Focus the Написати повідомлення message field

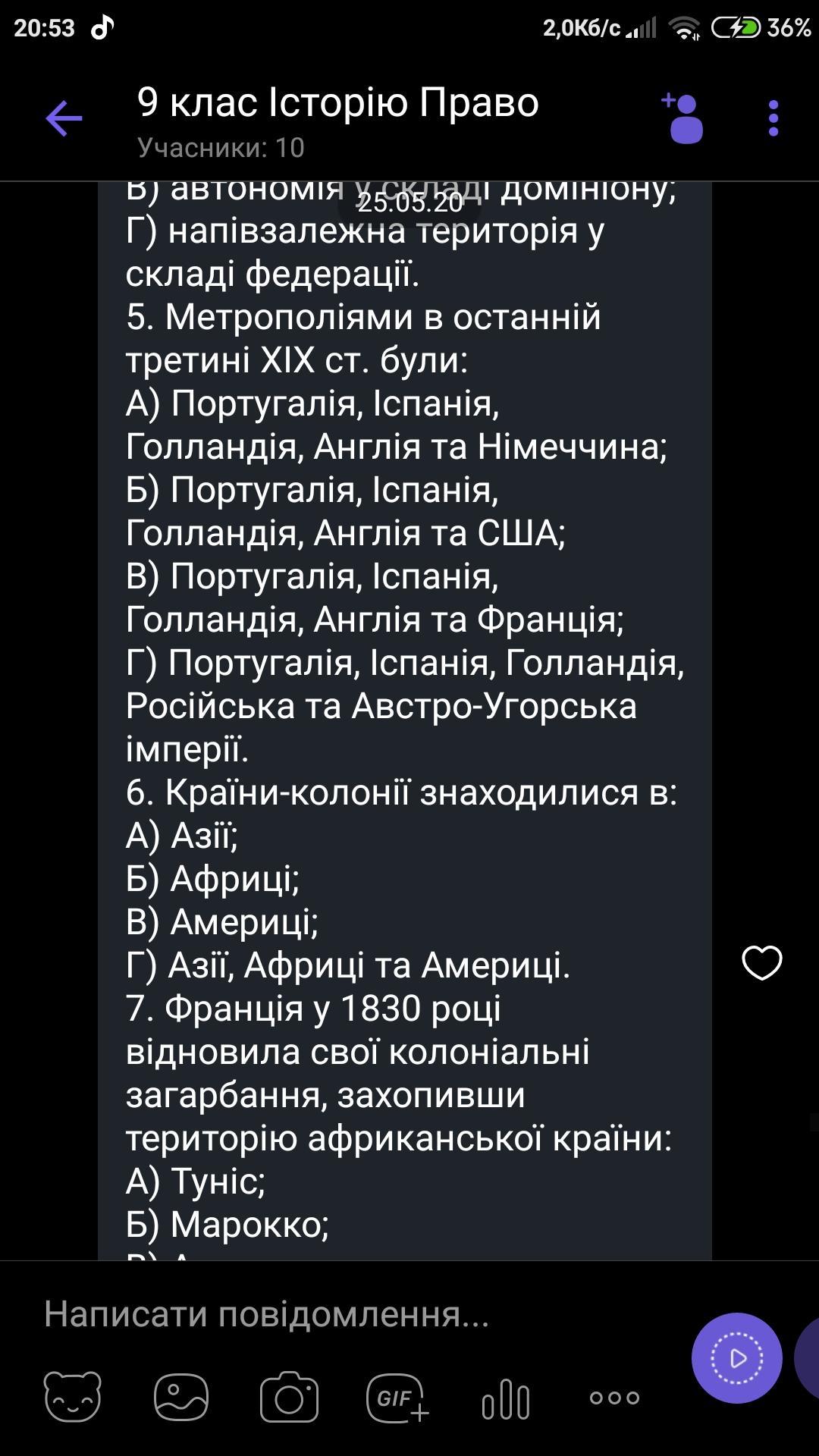[x=341, y=1314]
